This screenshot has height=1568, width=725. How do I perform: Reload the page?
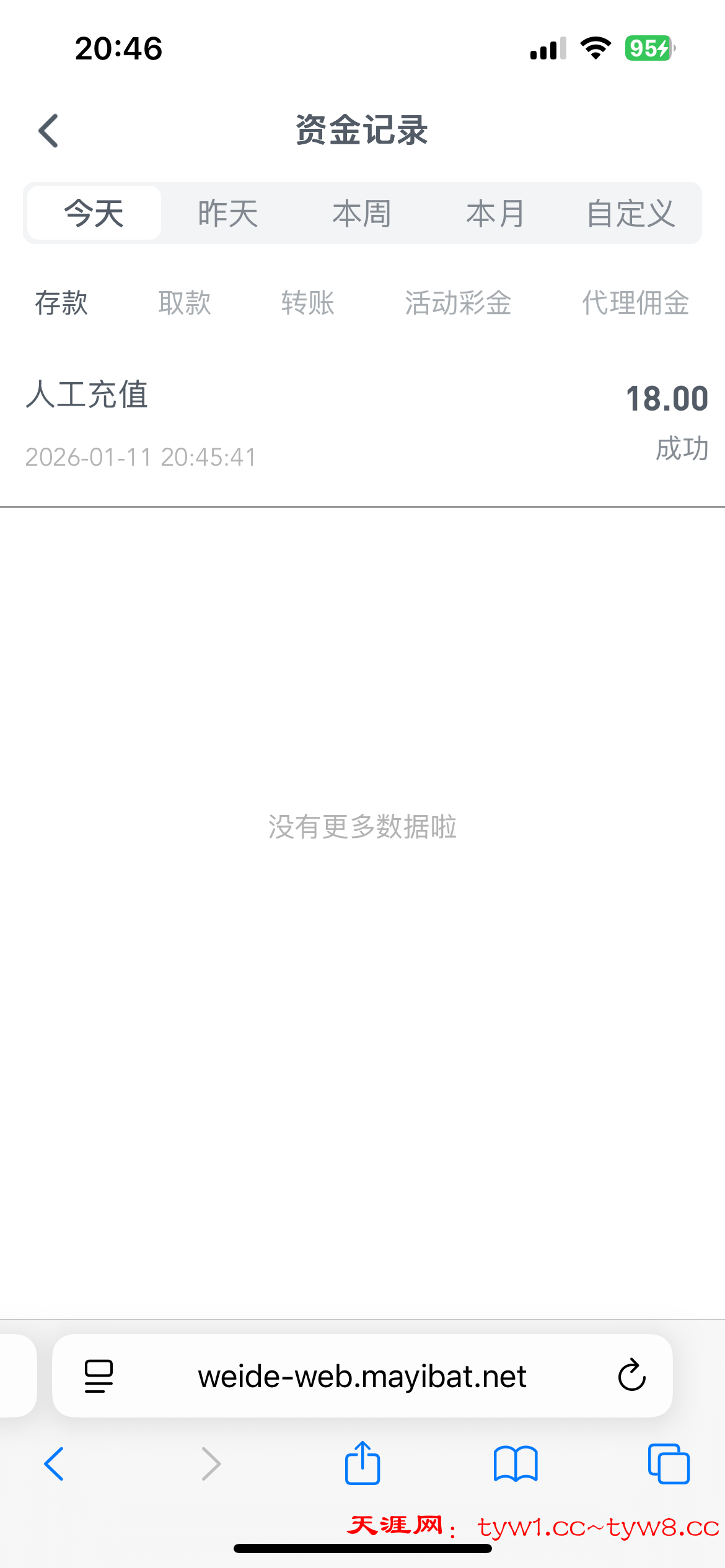click(631, 1375)
